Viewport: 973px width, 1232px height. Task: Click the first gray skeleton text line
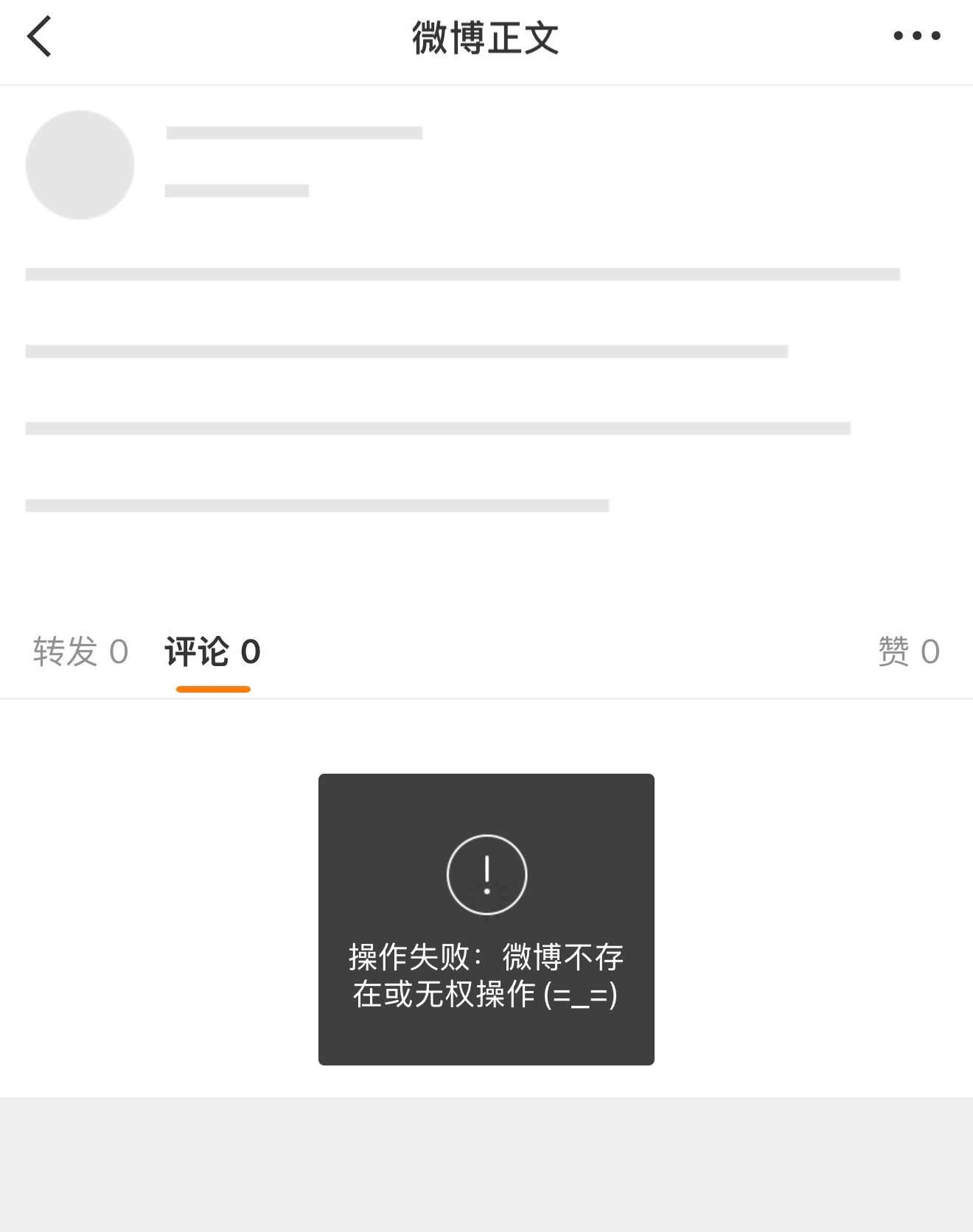tap(463, 273)
